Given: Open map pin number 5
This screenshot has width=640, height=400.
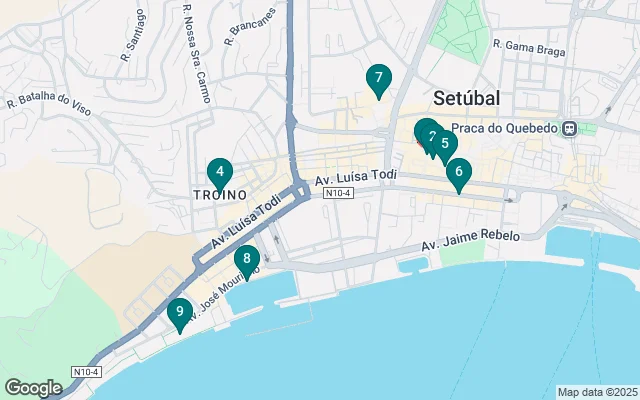Looking at the screenshot, I should (x=444, y=143).
